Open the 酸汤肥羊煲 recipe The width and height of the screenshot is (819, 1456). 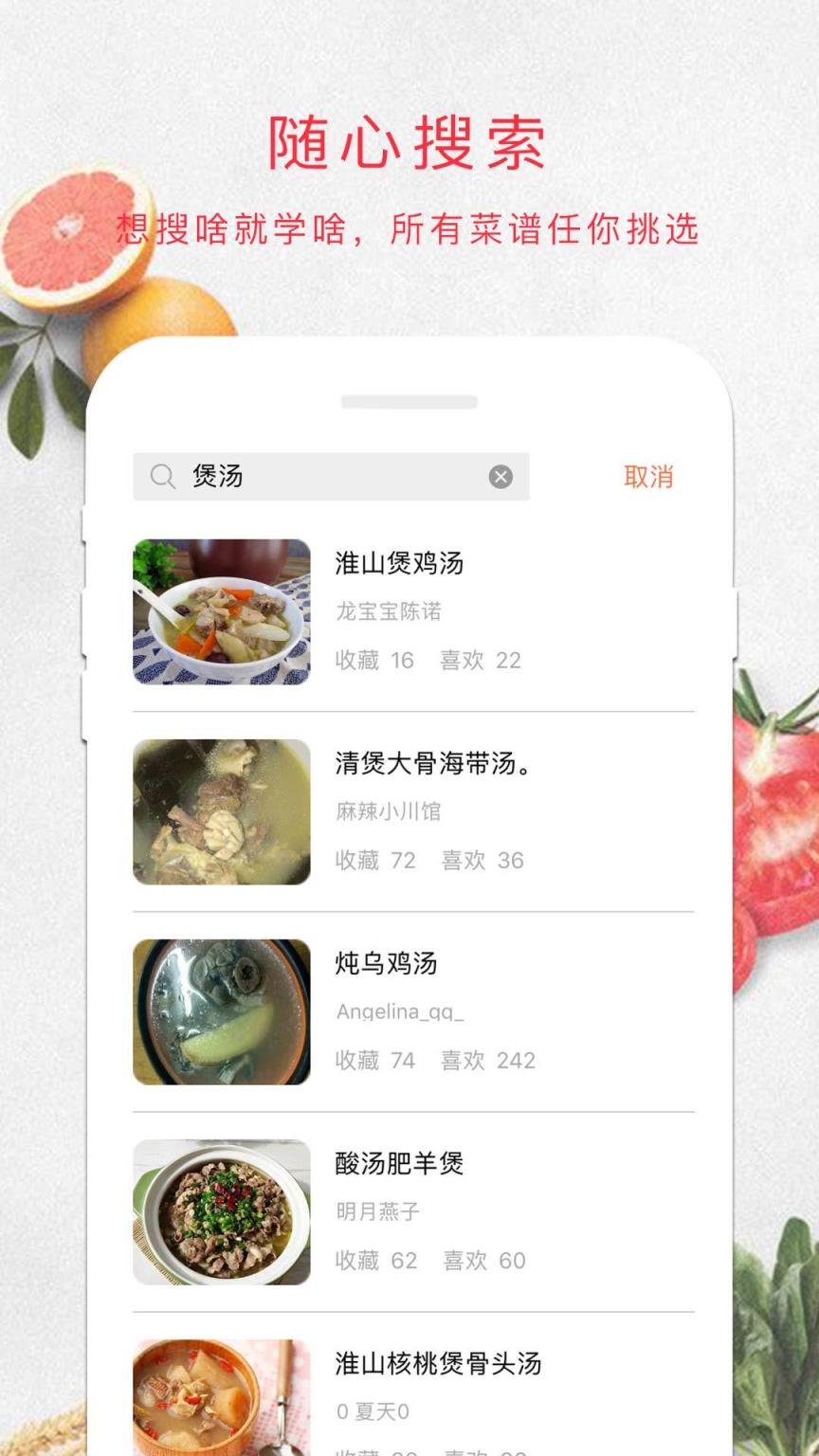400,1164
